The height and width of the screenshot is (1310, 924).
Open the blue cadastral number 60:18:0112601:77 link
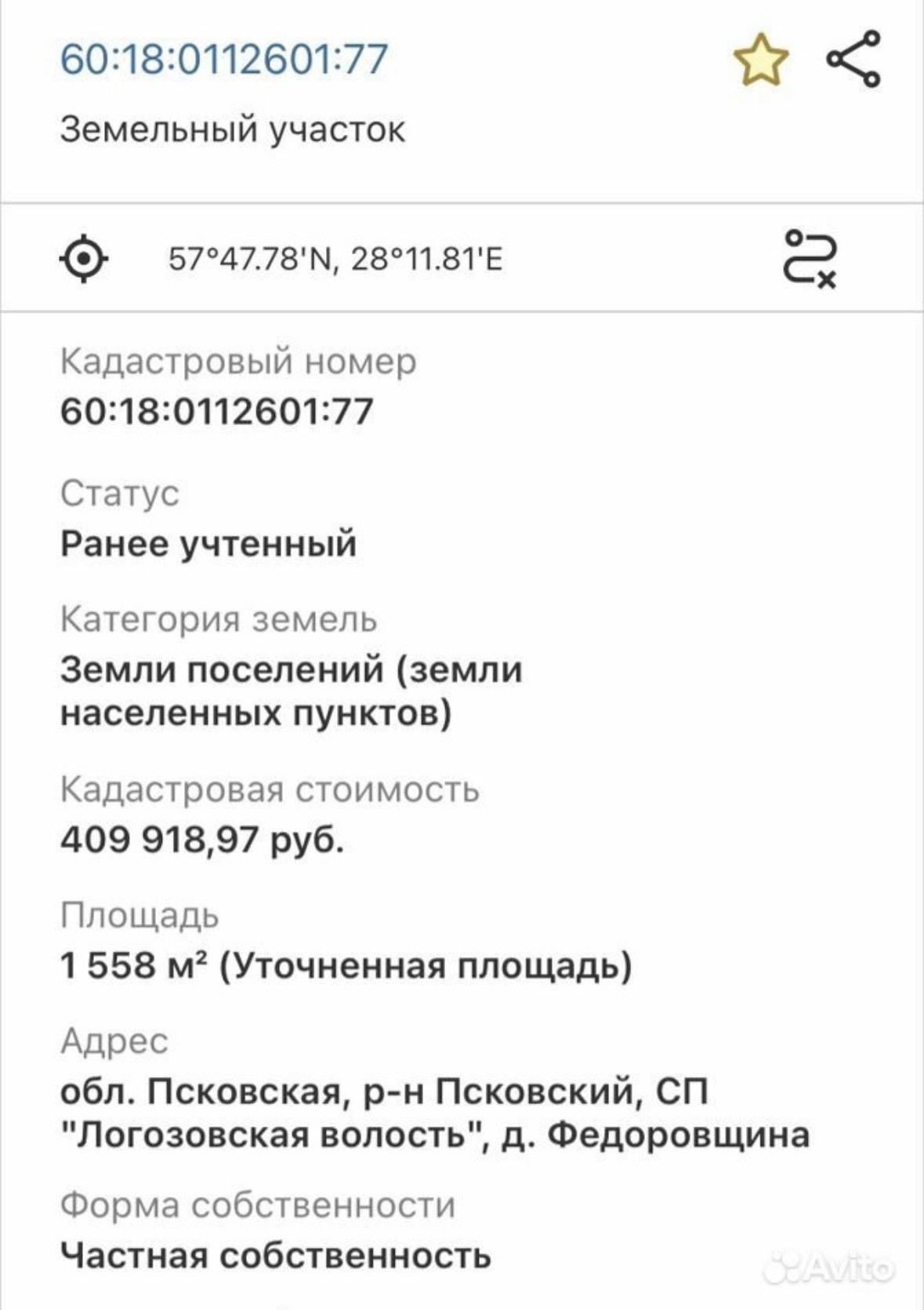coord(224,59)
